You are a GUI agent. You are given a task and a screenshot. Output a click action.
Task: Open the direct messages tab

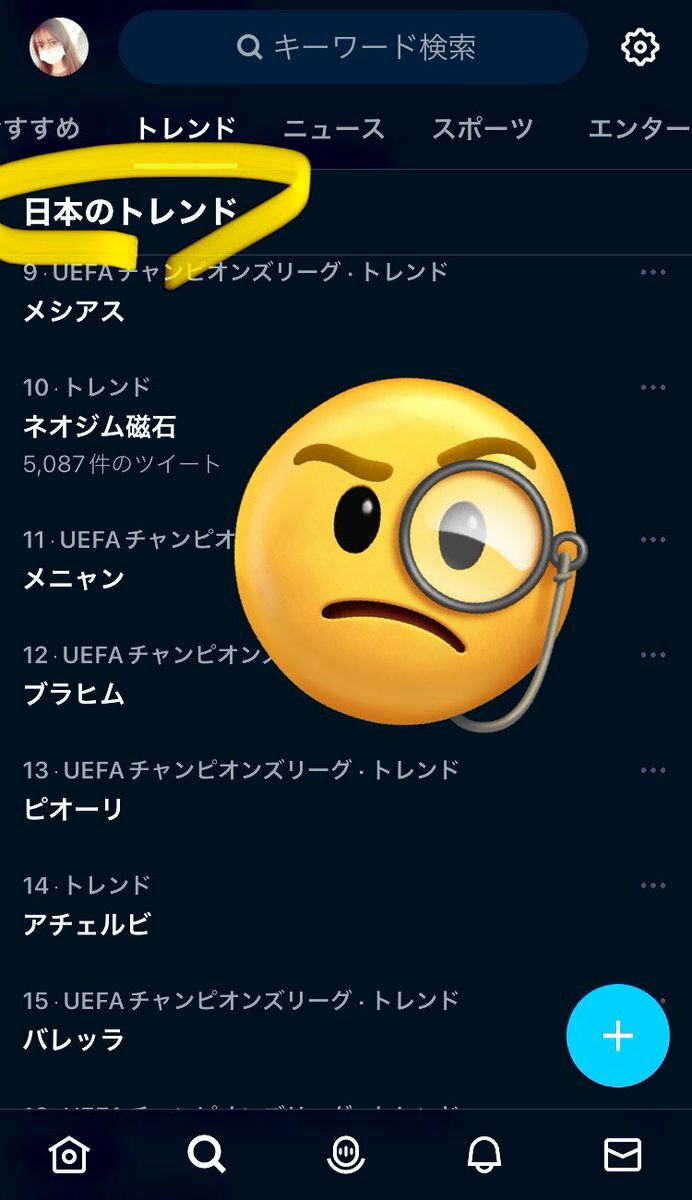[x=622, y=1156]
